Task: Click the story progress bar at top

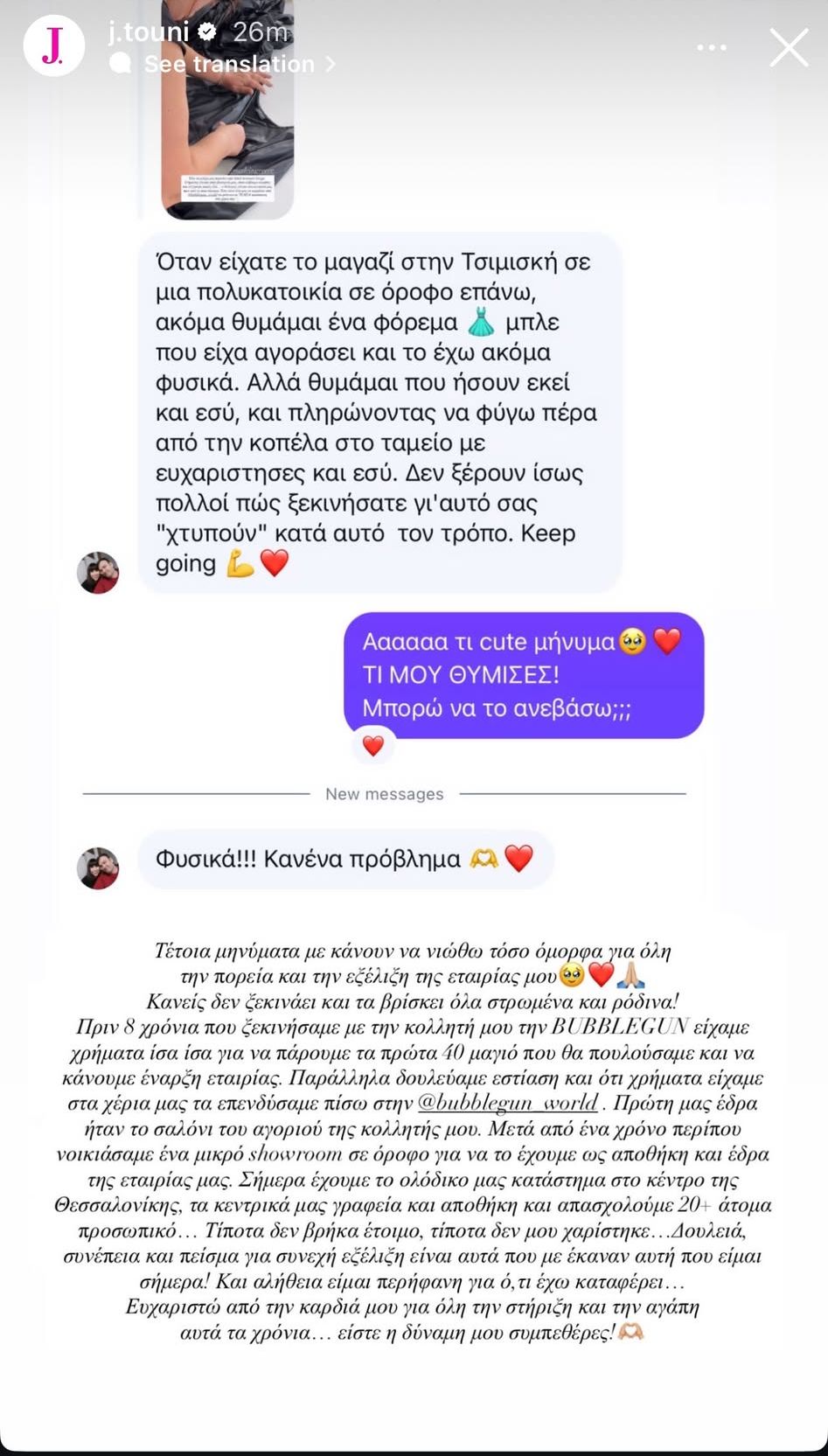Action: (x=414, y=3)
